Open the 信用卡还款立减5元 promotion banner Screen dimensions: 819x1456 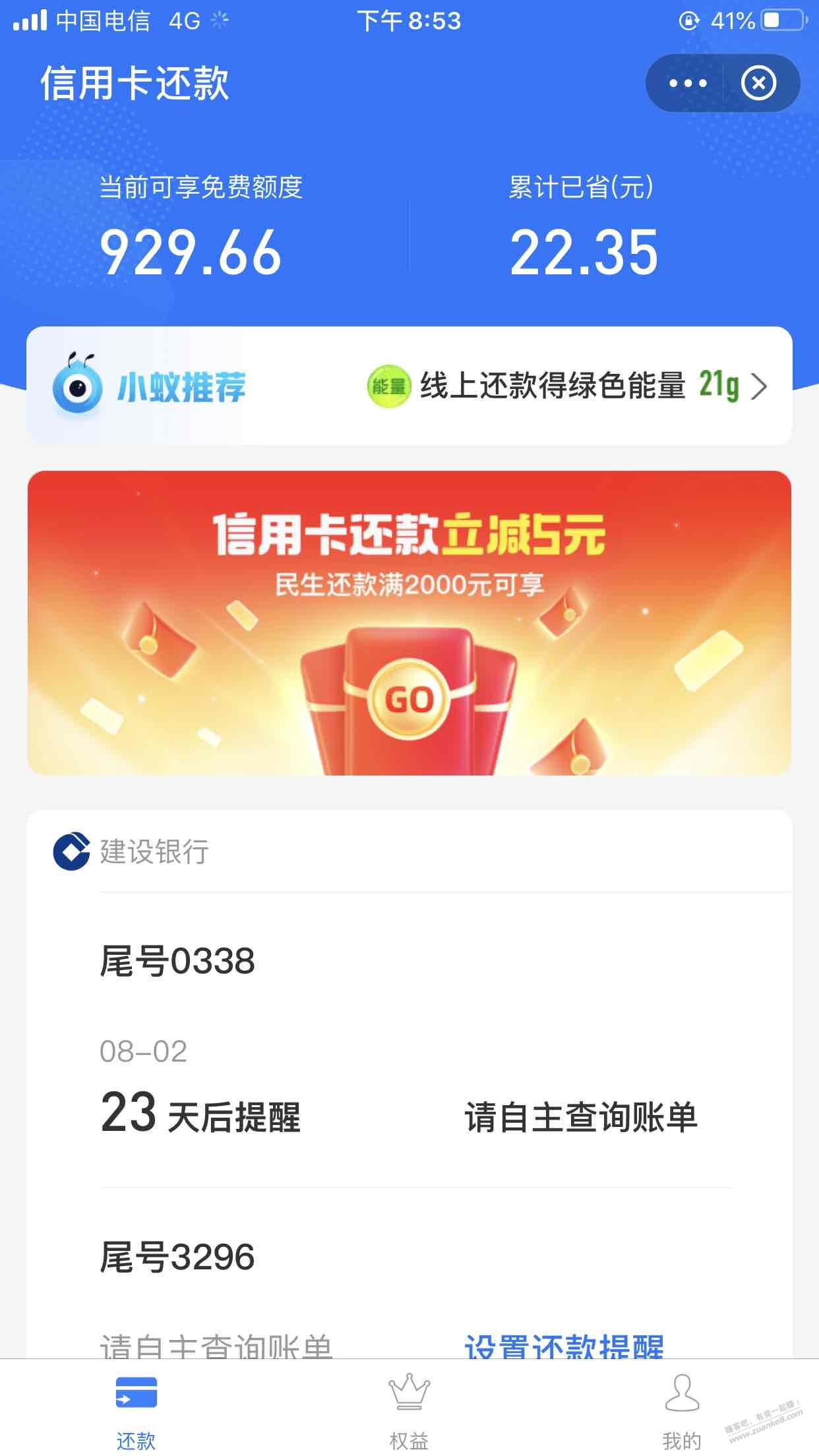click(x=409, y=622)
